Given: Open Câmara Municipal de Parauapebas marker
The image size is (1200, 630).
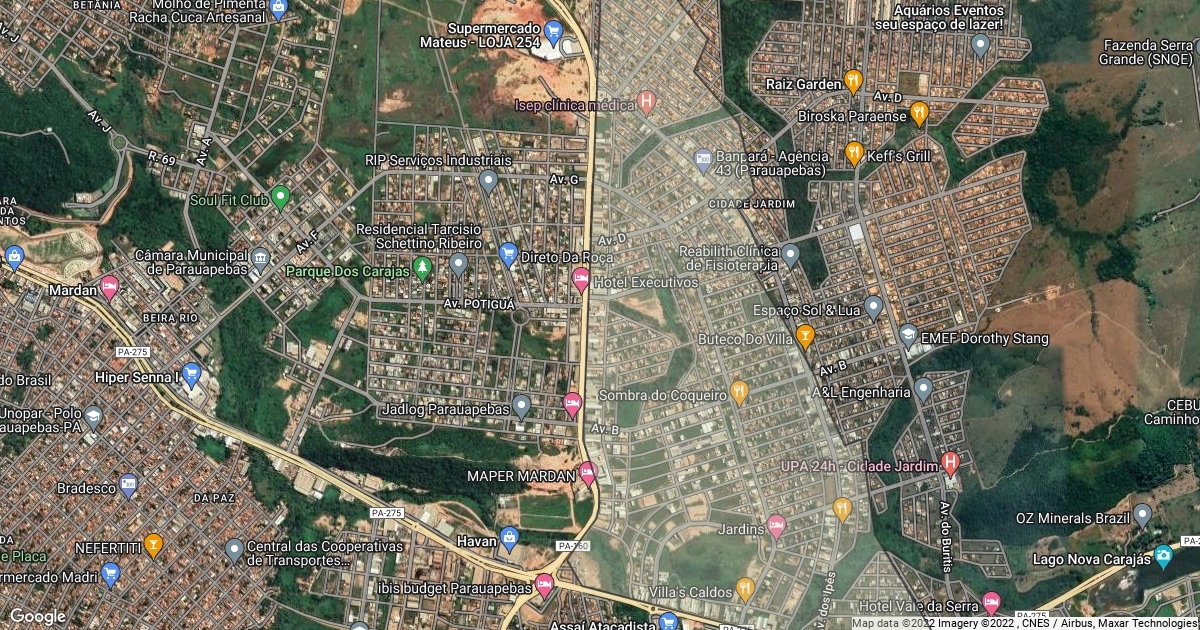Looking at the screenshot, I should point(260,260).
